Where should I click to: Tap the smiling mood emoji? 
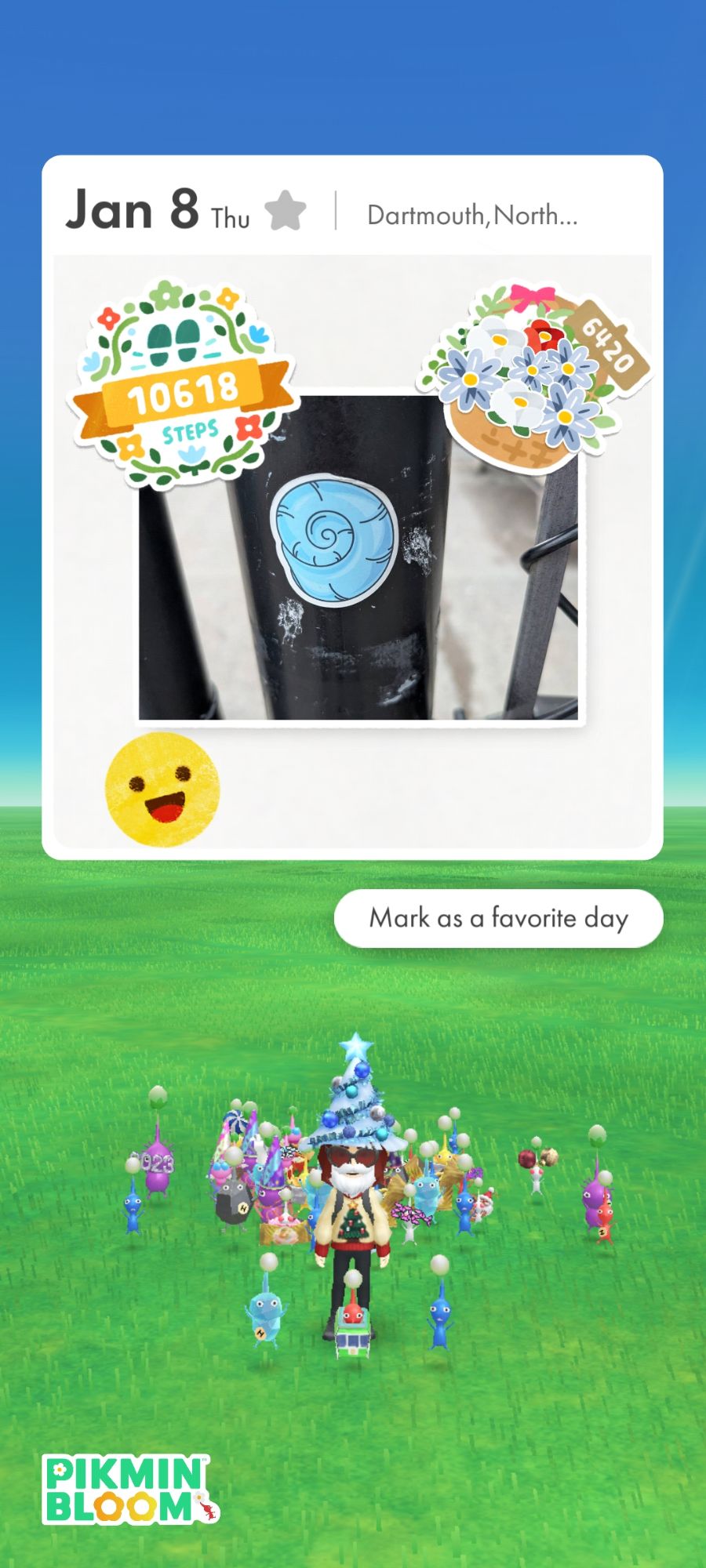[162, 789]
